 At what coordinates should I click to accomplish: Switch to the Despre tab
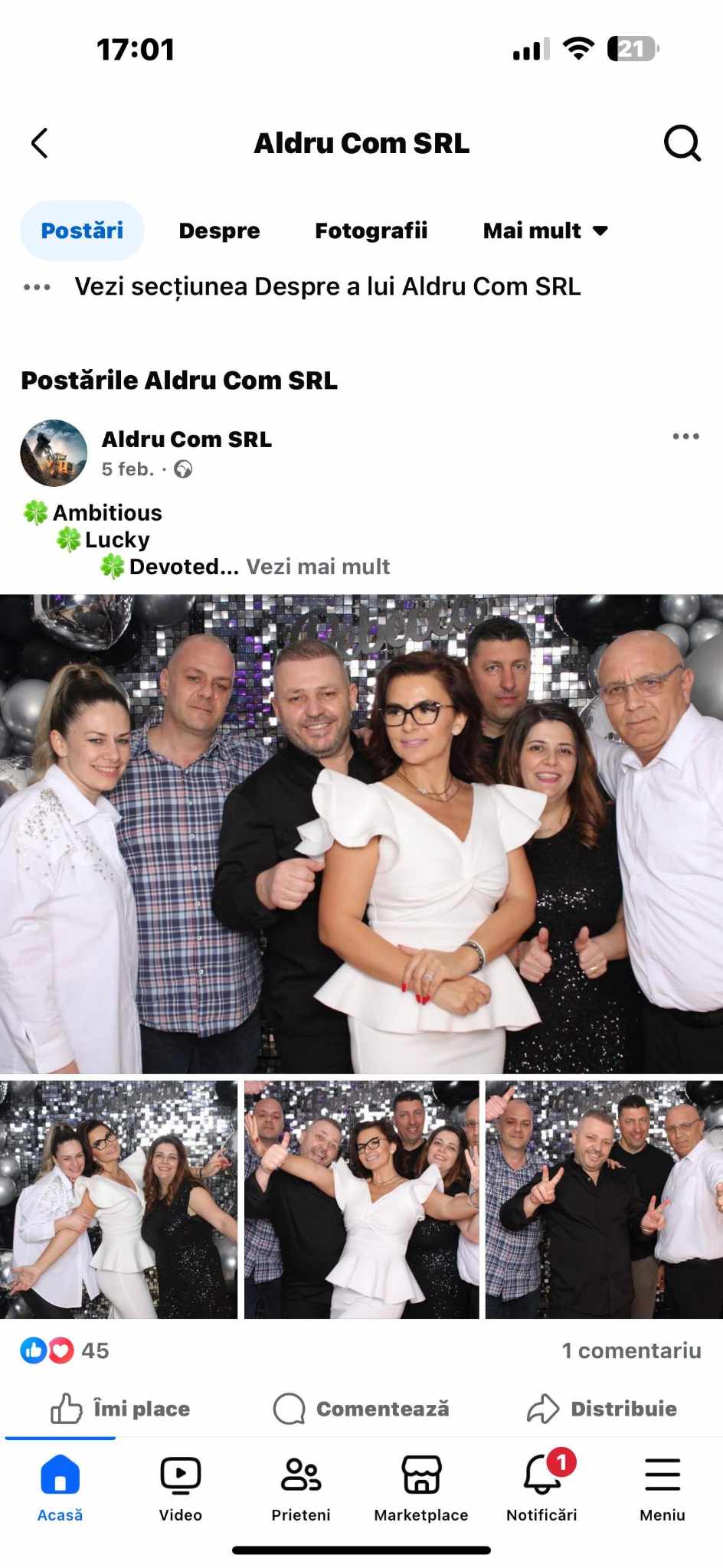(x=219, y=230)
